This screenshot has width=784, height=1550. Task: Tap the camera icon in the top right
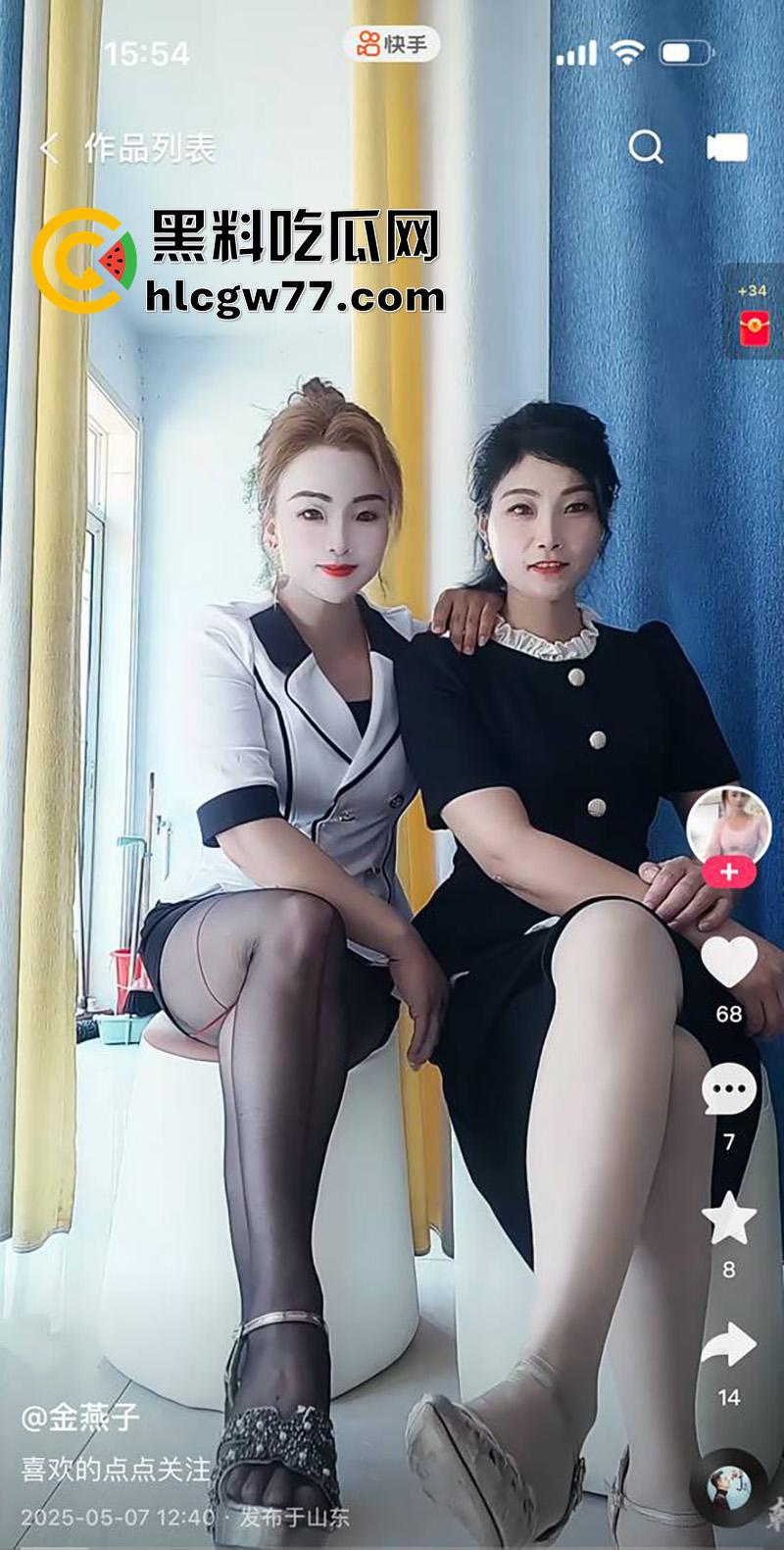pyautogui.click(x=727, y=145)
